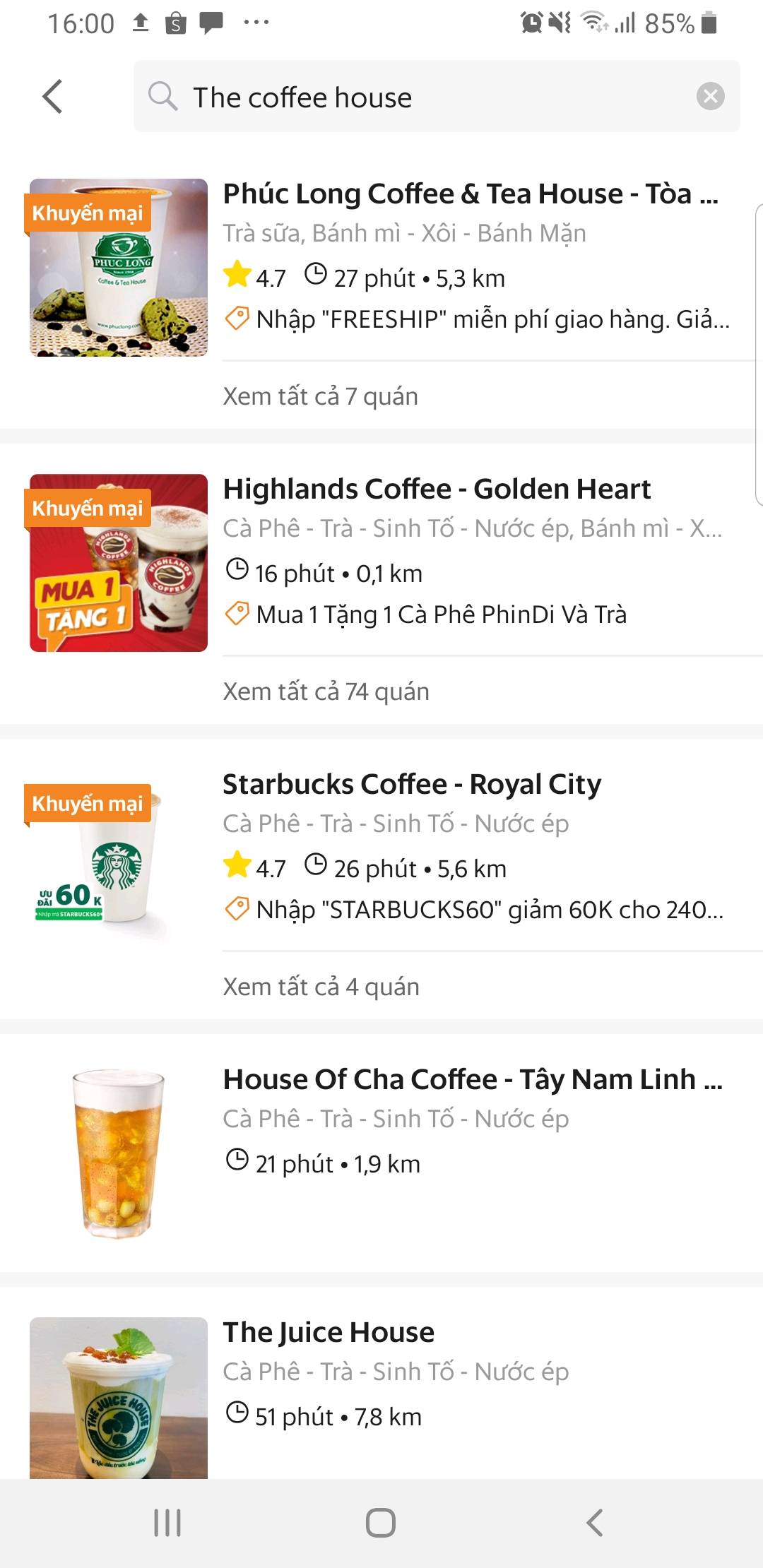Open the system recent apps button
The height and width of the screenshot is (1568, 763).
click(167, 1523)
